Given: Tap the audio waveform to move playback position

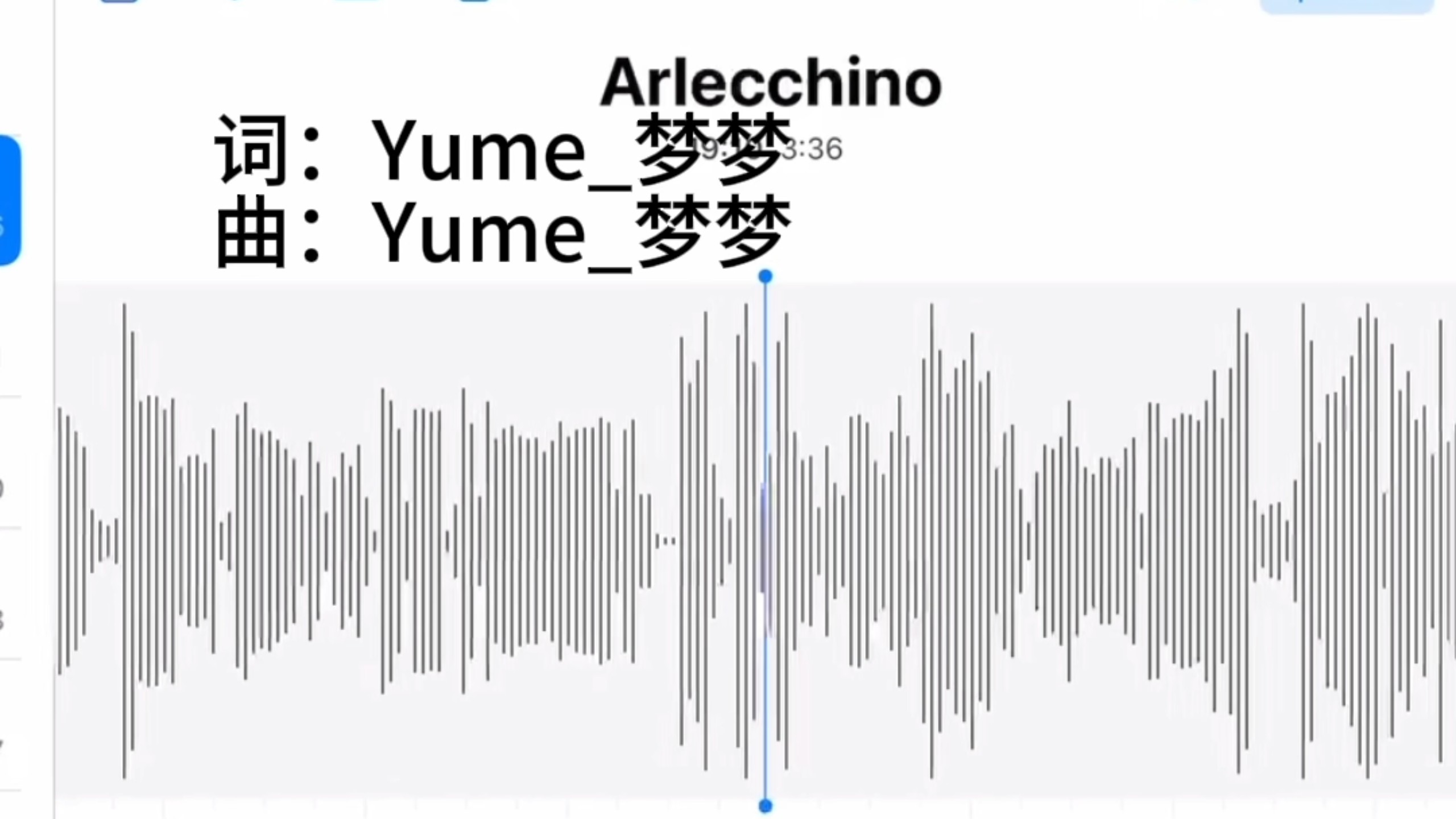Looking at the screenshot, I should pyautogui.click(x=1081, y=540).
